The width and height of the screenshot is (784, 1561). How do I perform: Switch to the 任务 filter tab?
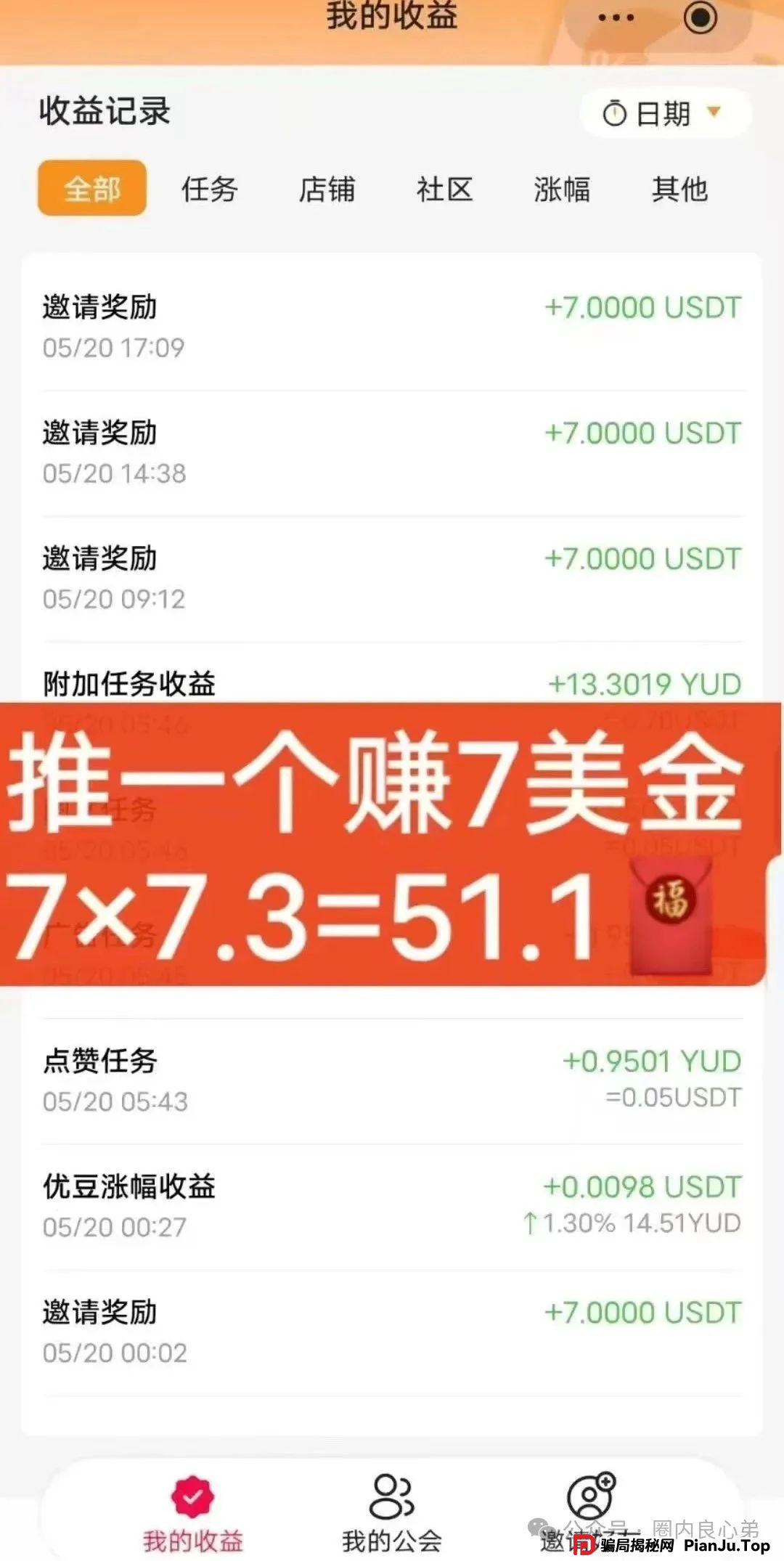209,190
